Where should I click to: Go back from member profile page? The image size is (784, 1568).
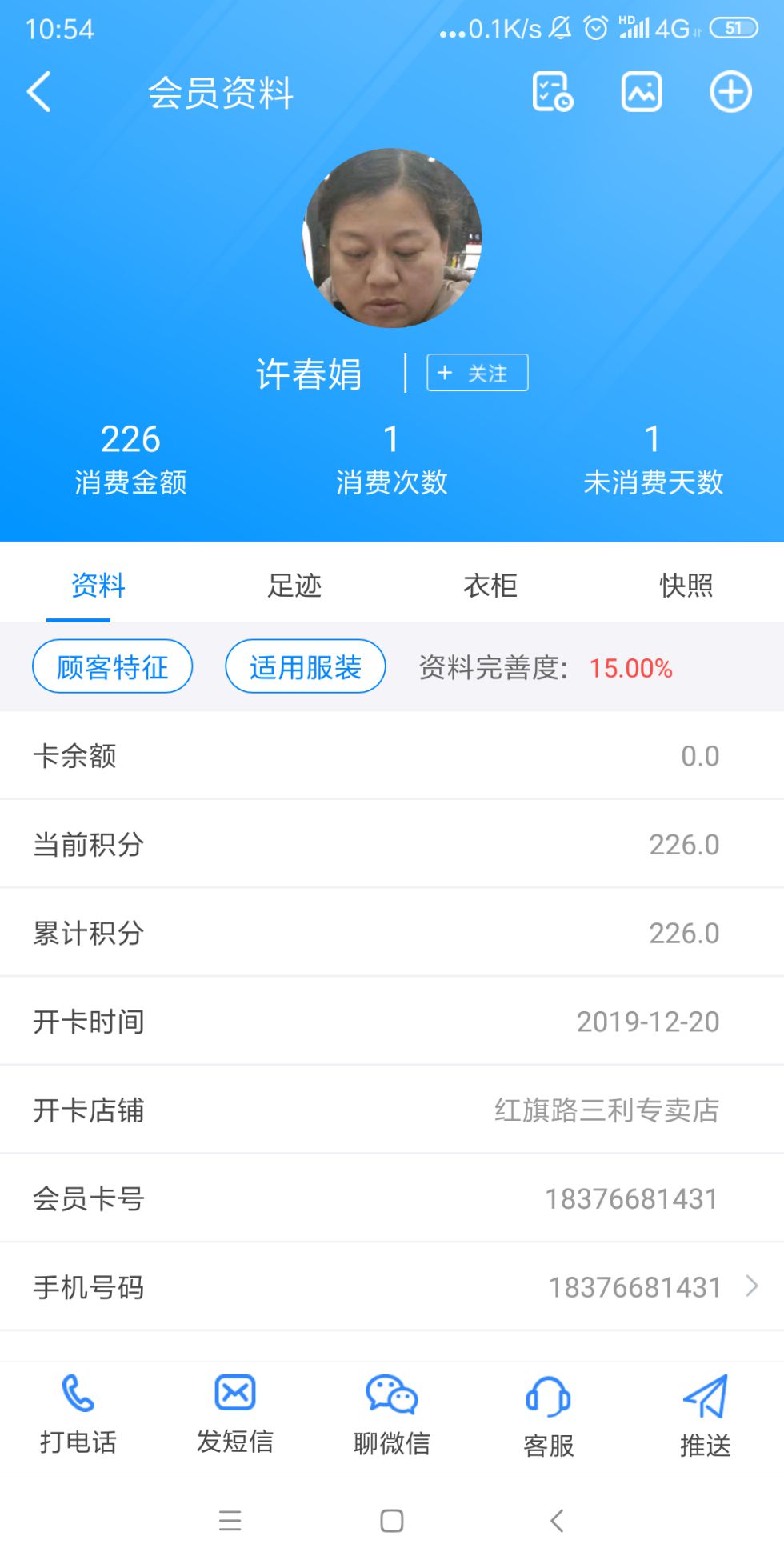pos(38,92)
